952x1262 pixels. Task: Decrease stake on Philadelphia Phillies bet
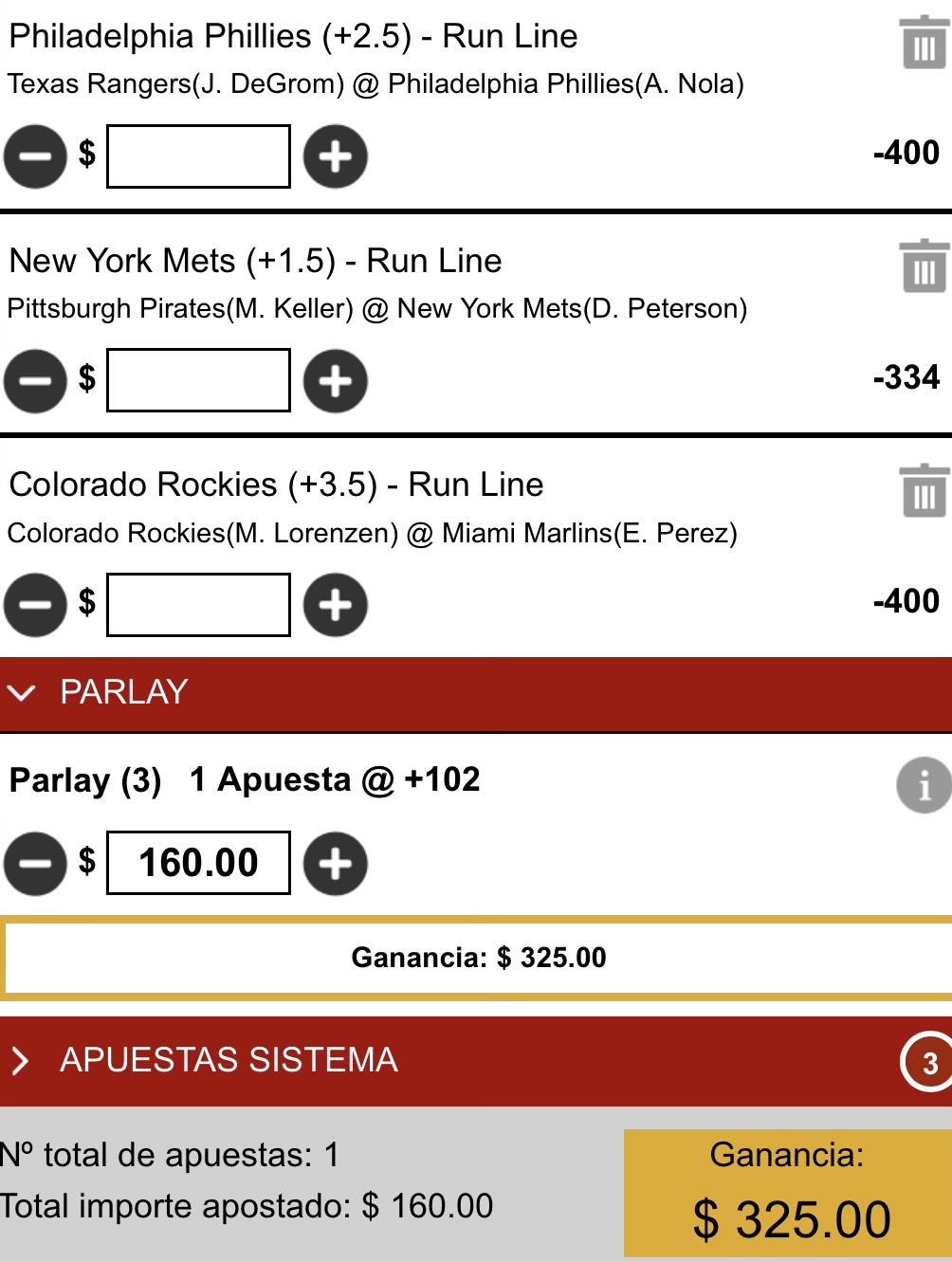(x=35, y=156)
